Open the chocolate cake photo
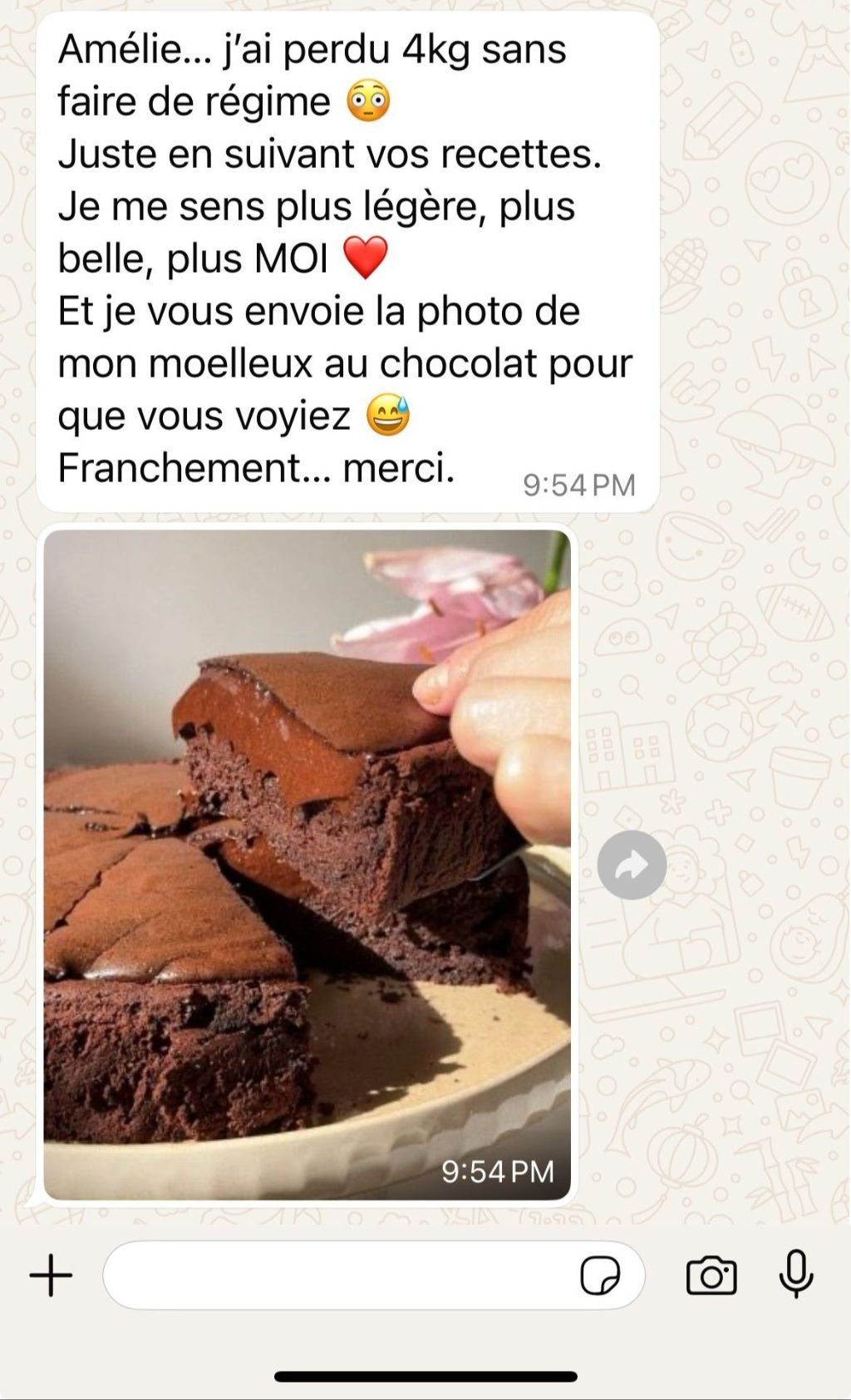Viewport: 851px width, 1400px height. pos(307,865)
